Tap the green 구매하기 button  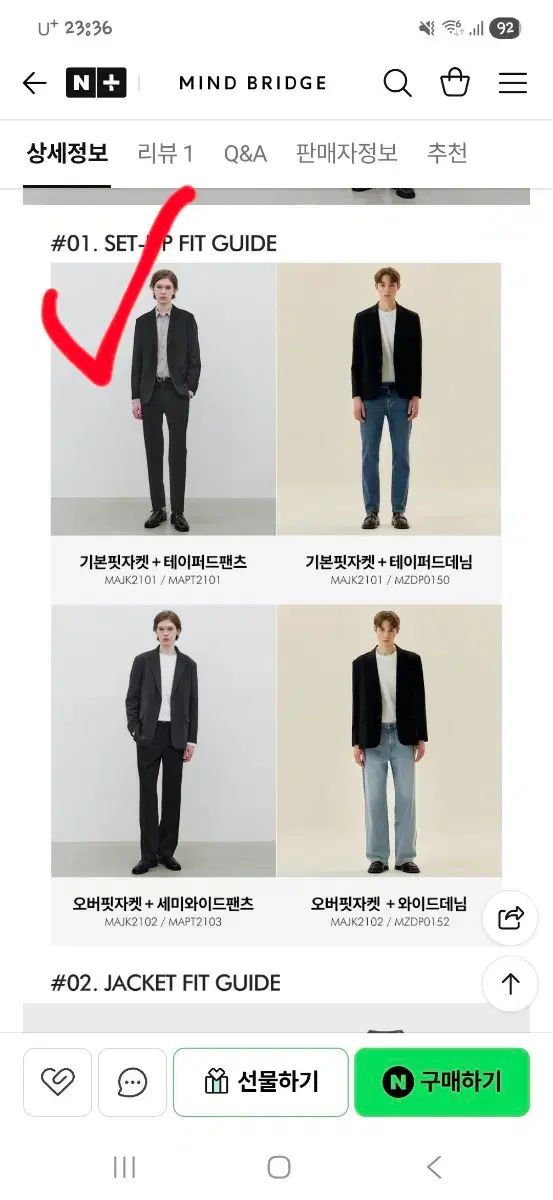point(442,1082)
